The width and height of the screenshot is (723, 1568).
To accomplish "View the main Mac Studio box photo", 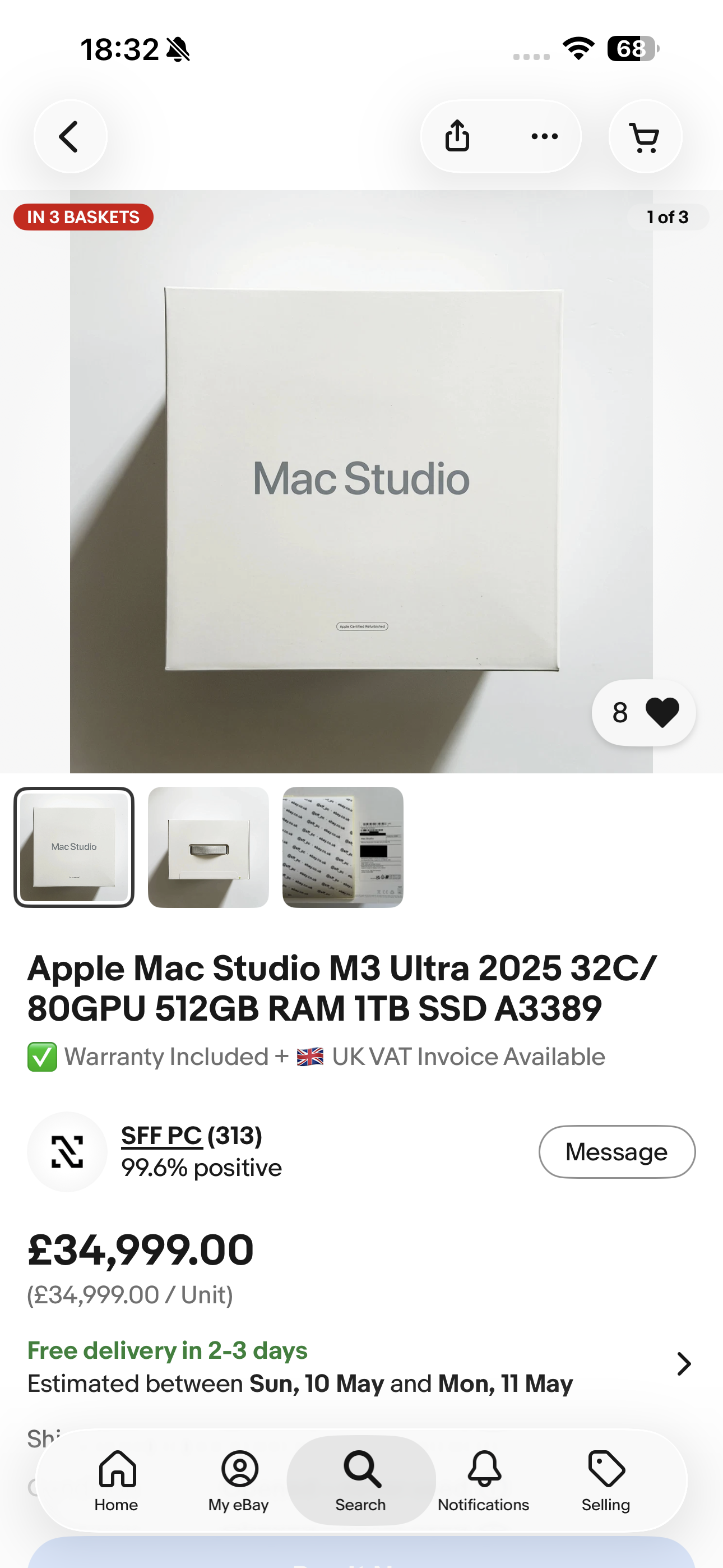I will tap(361, 482).
